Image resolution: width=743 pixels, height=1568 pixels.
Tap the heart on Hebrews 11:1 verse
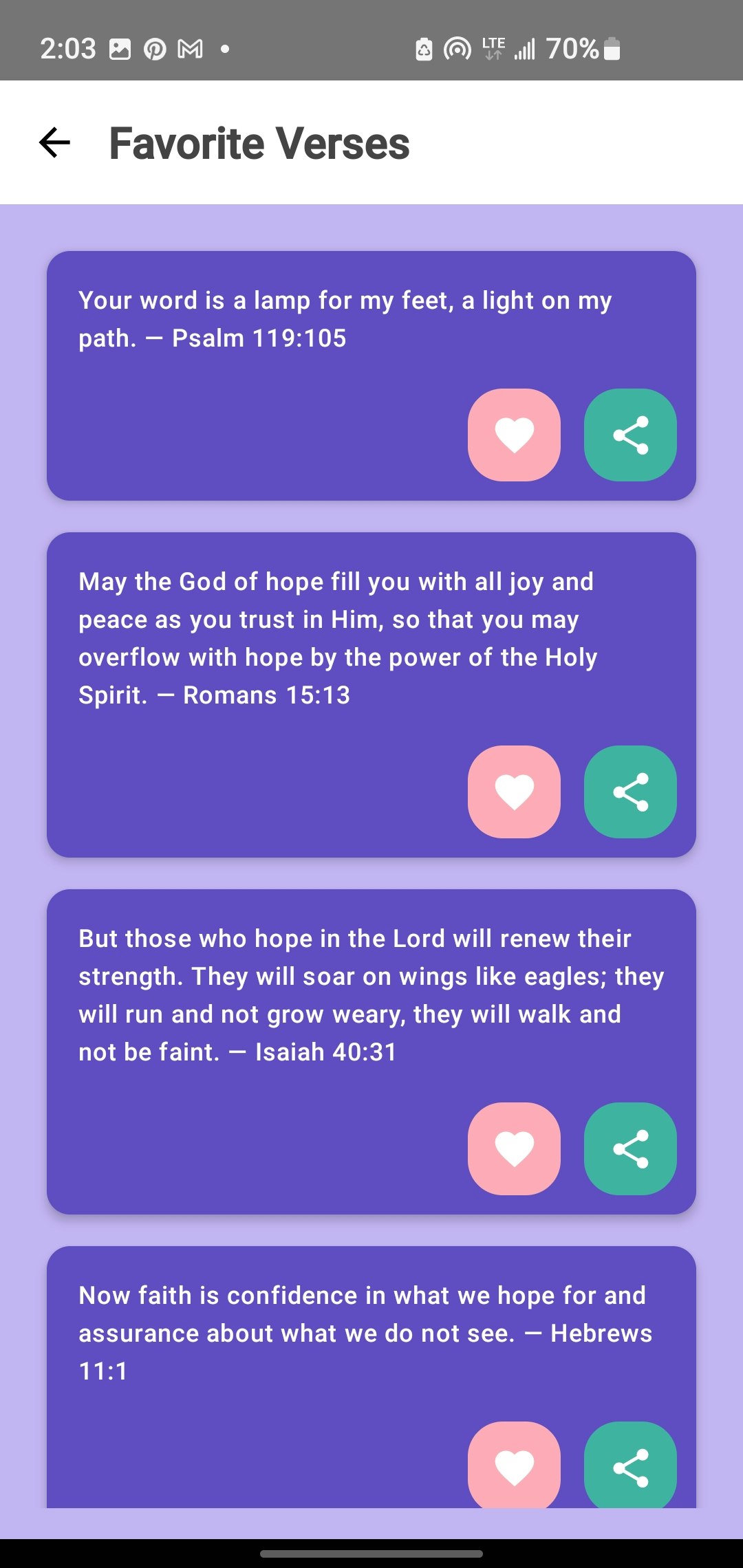tap(514, 1466)
